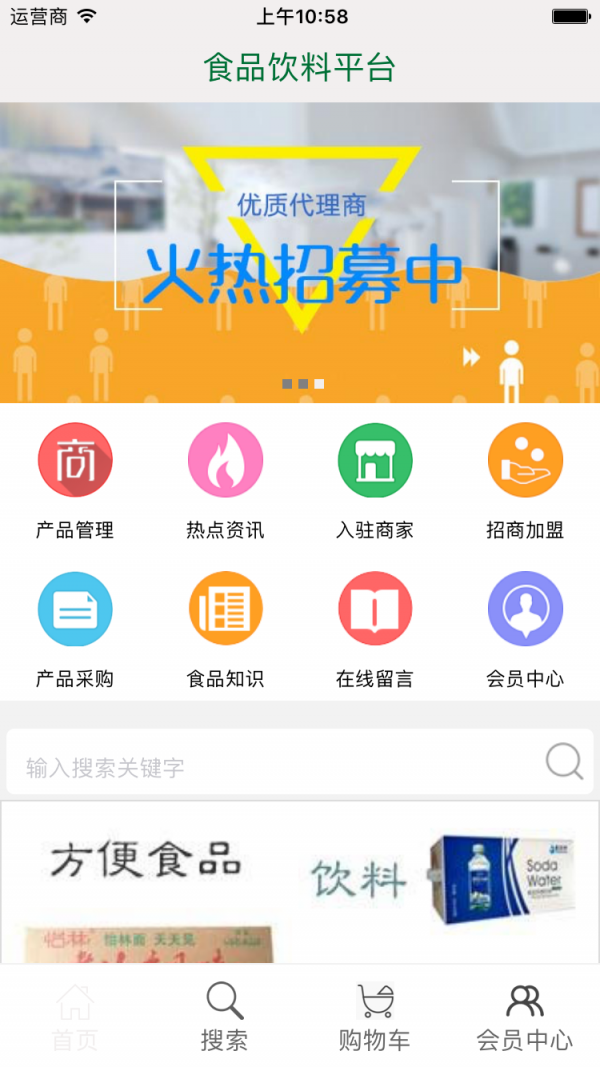Switch to the 购物车 tab
The image size is (600, 1067).
(375, 1016)
